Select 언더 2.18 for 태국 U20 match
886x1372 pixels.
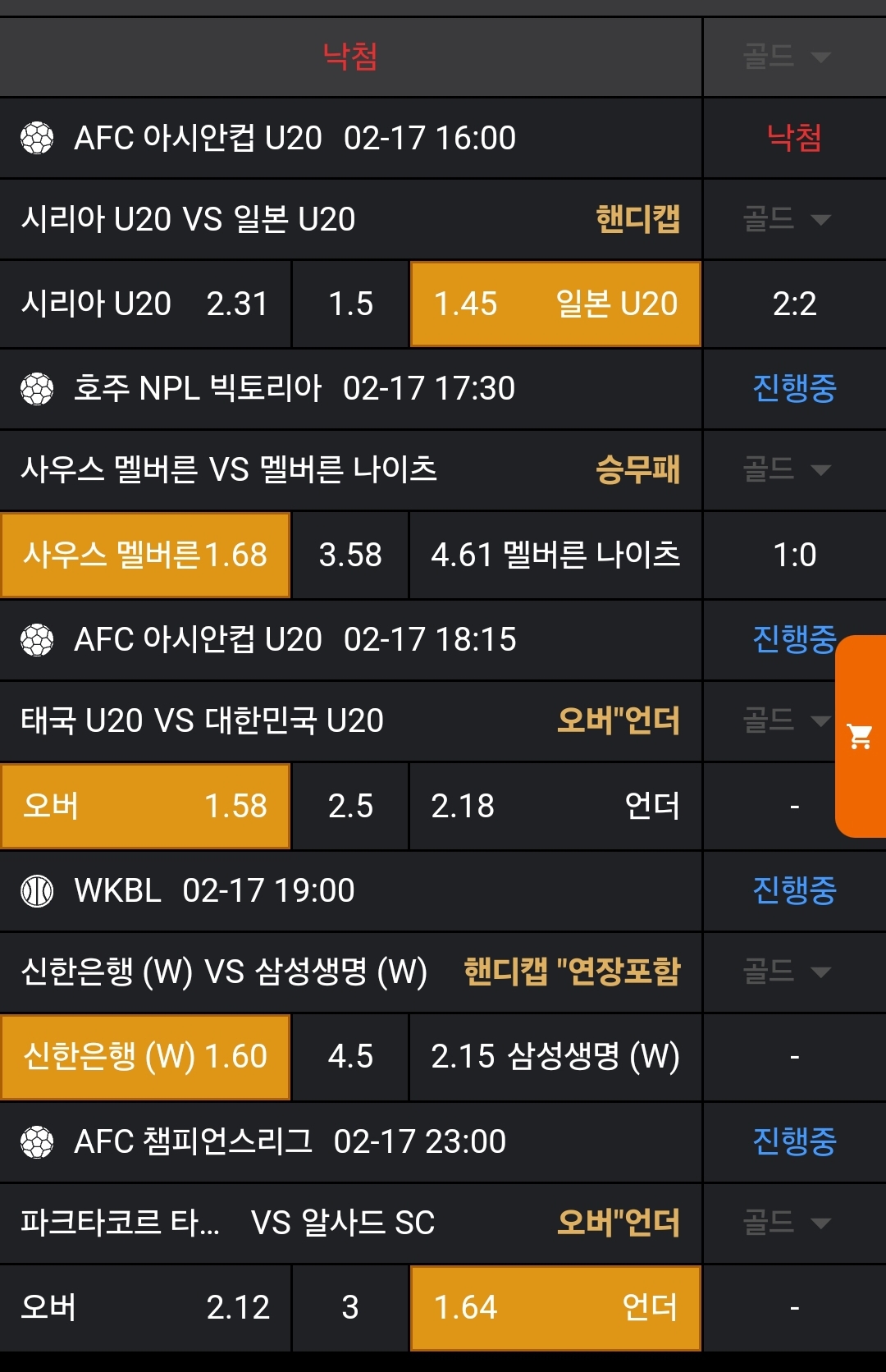[x=555, y=806]
